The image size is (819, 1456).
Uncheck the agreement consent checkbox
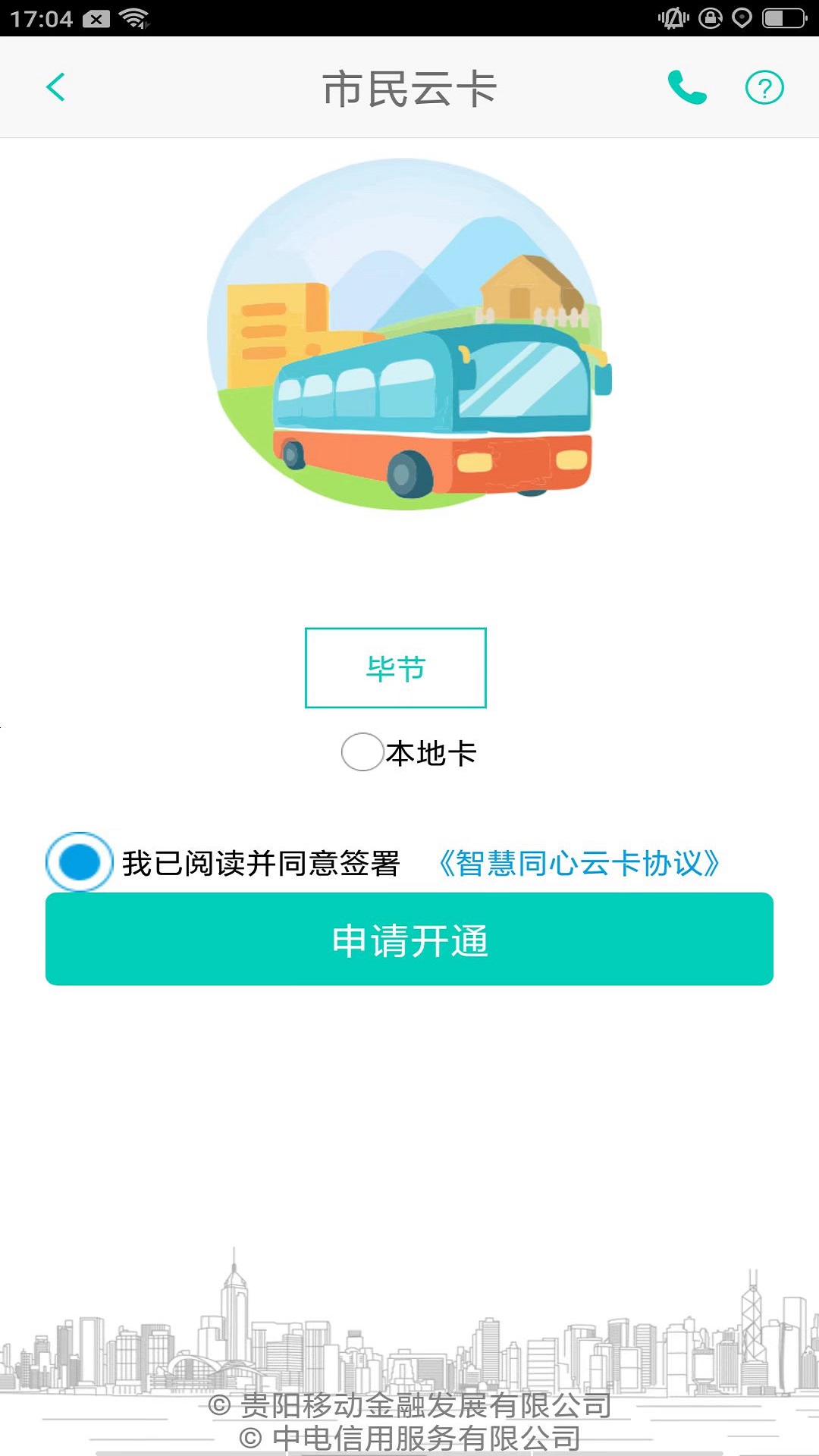coord(79,862)
